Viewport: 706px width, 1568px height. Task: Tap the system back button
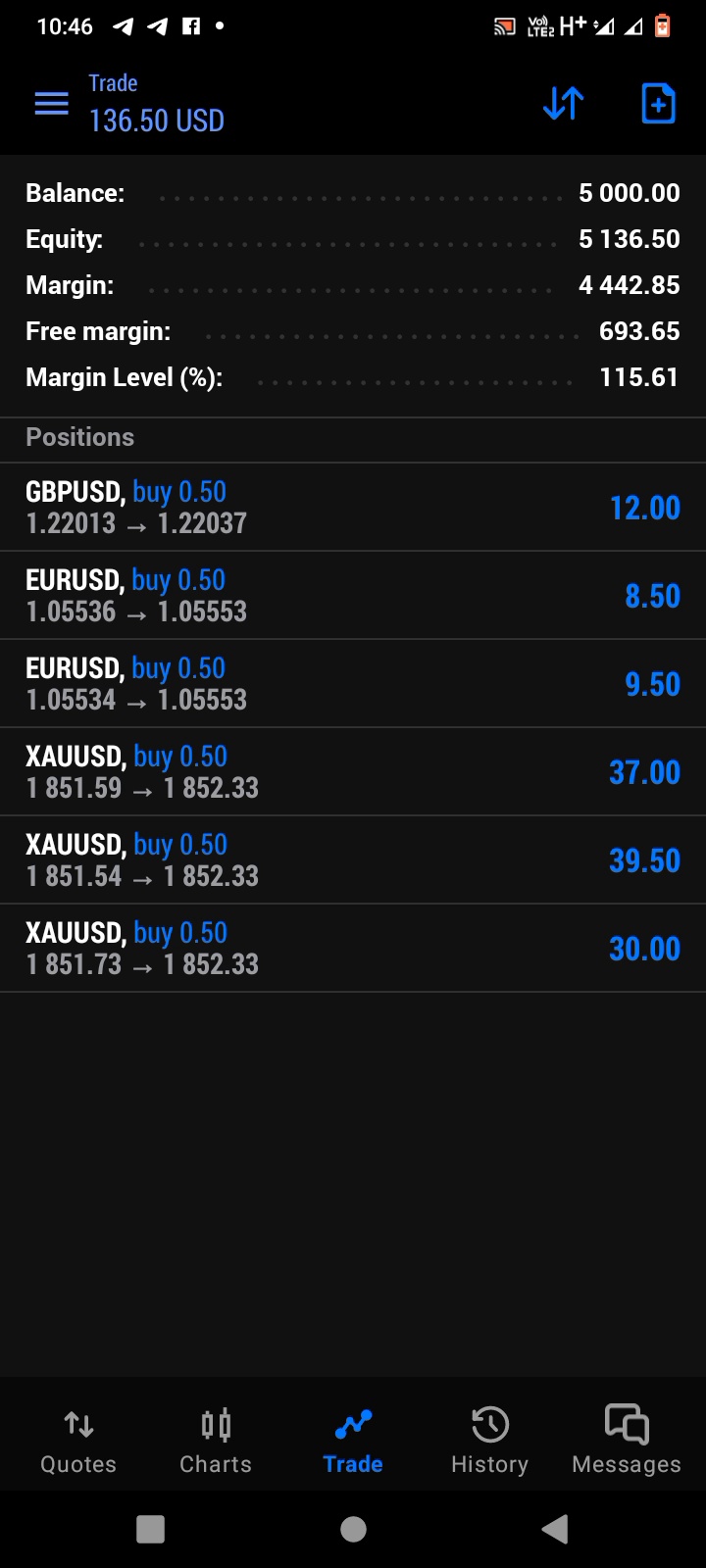(x=555, y=1529)
